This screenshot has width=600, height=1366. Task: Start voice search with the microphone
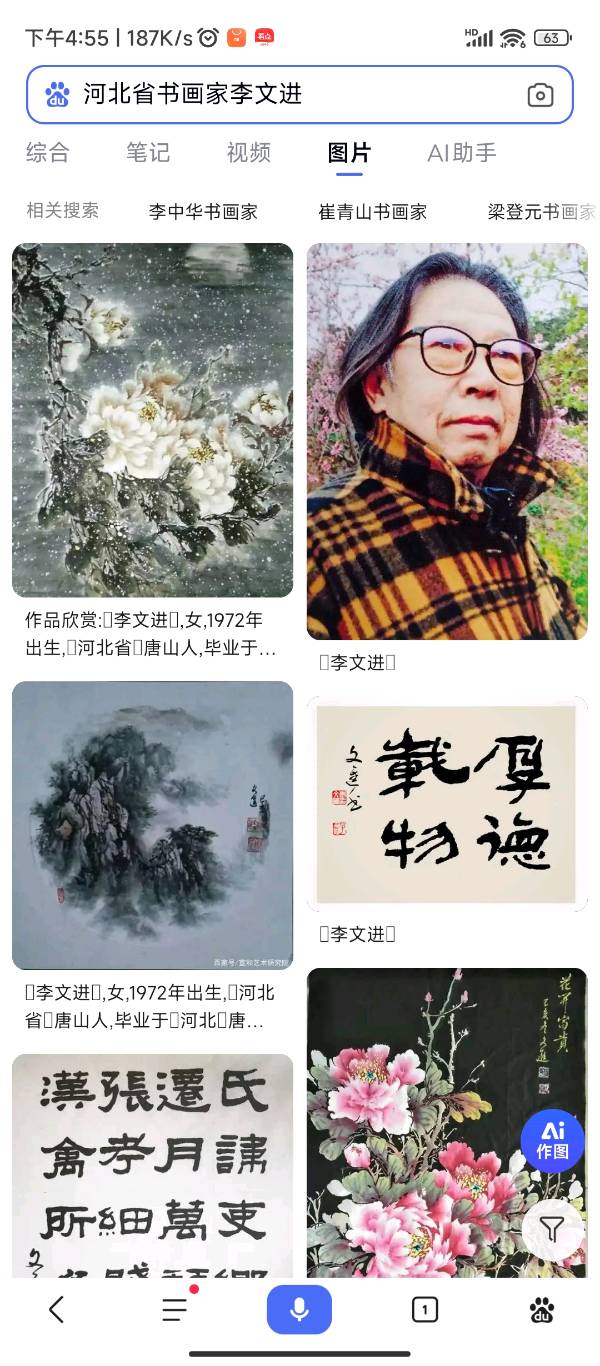(x=299, y=1309)
